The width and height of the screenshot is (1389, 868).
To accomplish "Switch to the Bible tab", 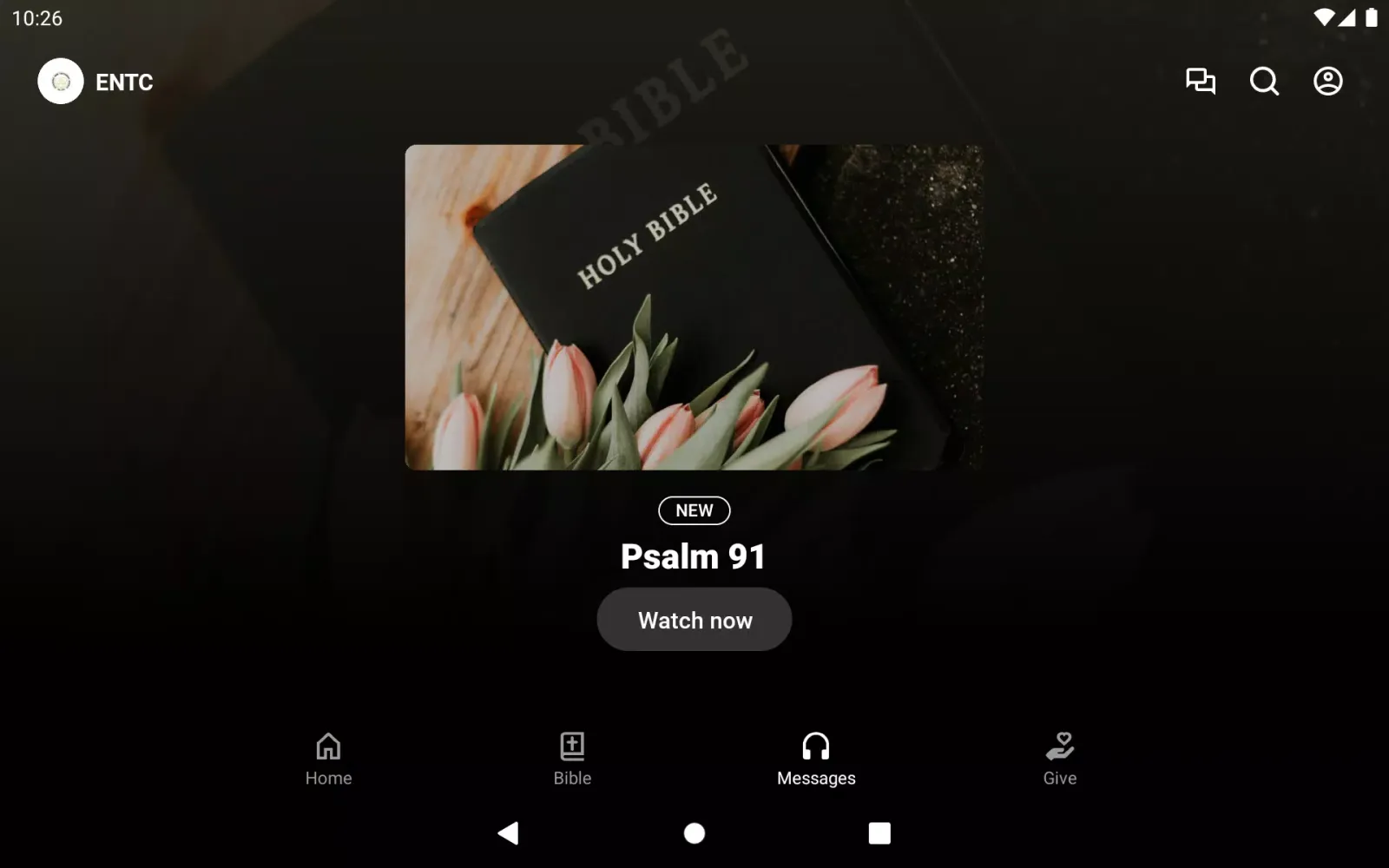I will (572, 759).
